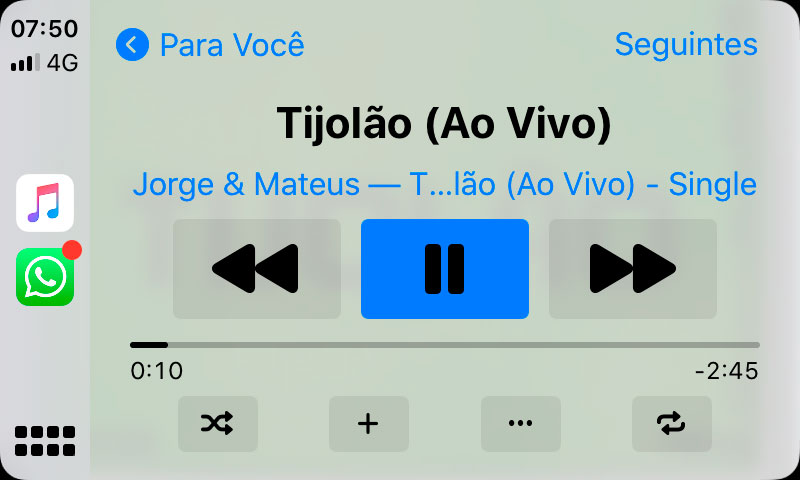Skip to the next track

[x=632, y=268]
